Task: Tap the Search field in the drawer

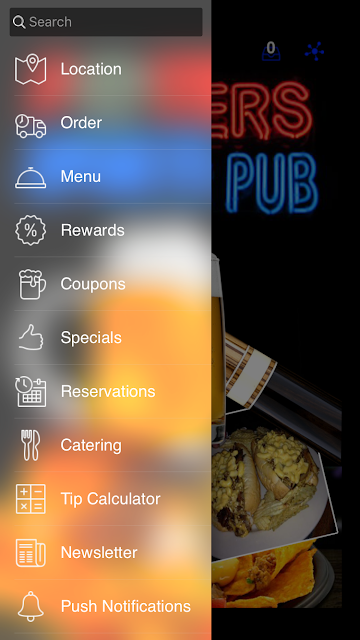Action: click(106, 22)
